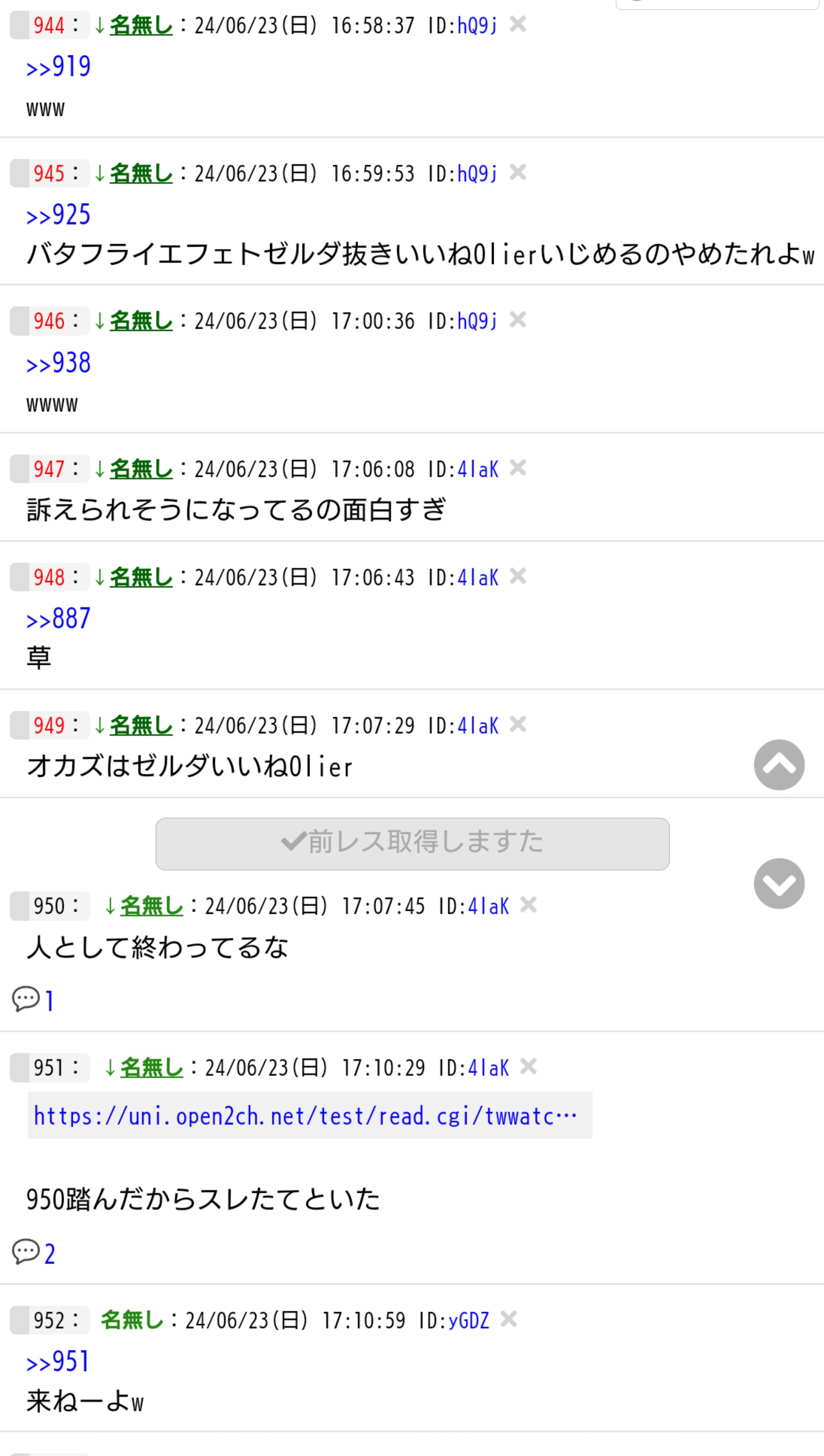Open the quoted reply link >>919
824x1456 pixels.
pyautogui.click(x=58, y=67)
